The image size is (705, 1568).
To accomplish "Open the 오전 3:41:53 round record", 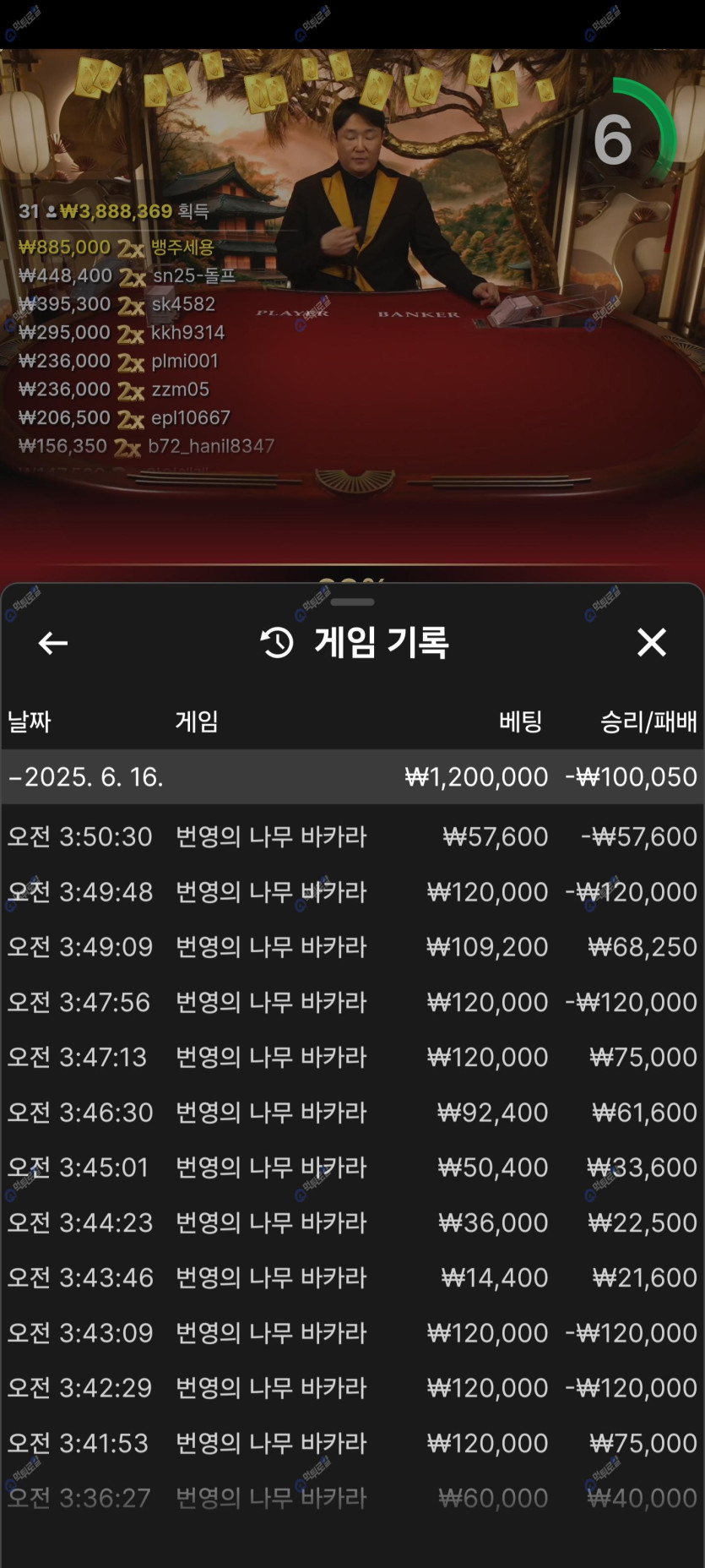I will (352, 1443).
